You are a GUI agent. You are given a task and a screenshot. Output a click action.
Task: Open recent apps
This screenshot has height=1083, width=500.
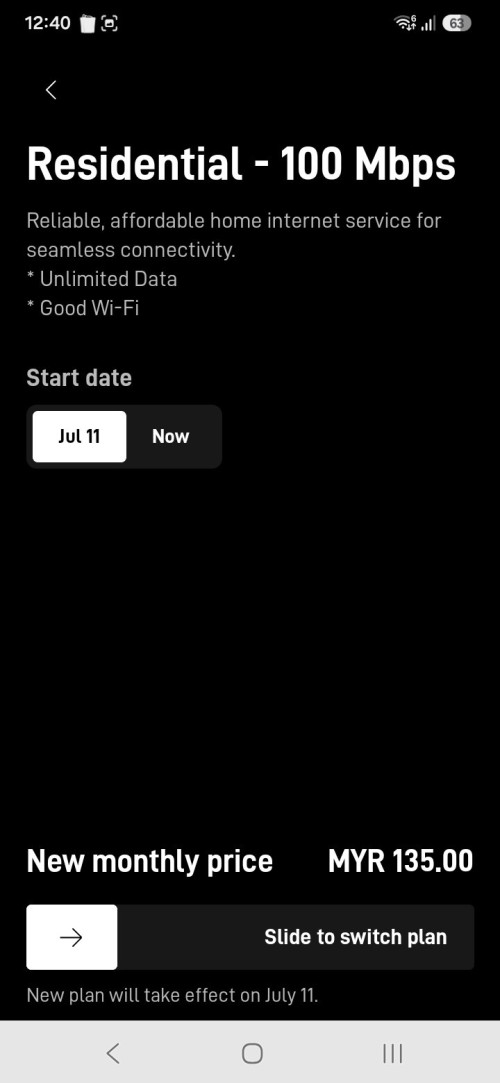click(x=392, y=1053)
